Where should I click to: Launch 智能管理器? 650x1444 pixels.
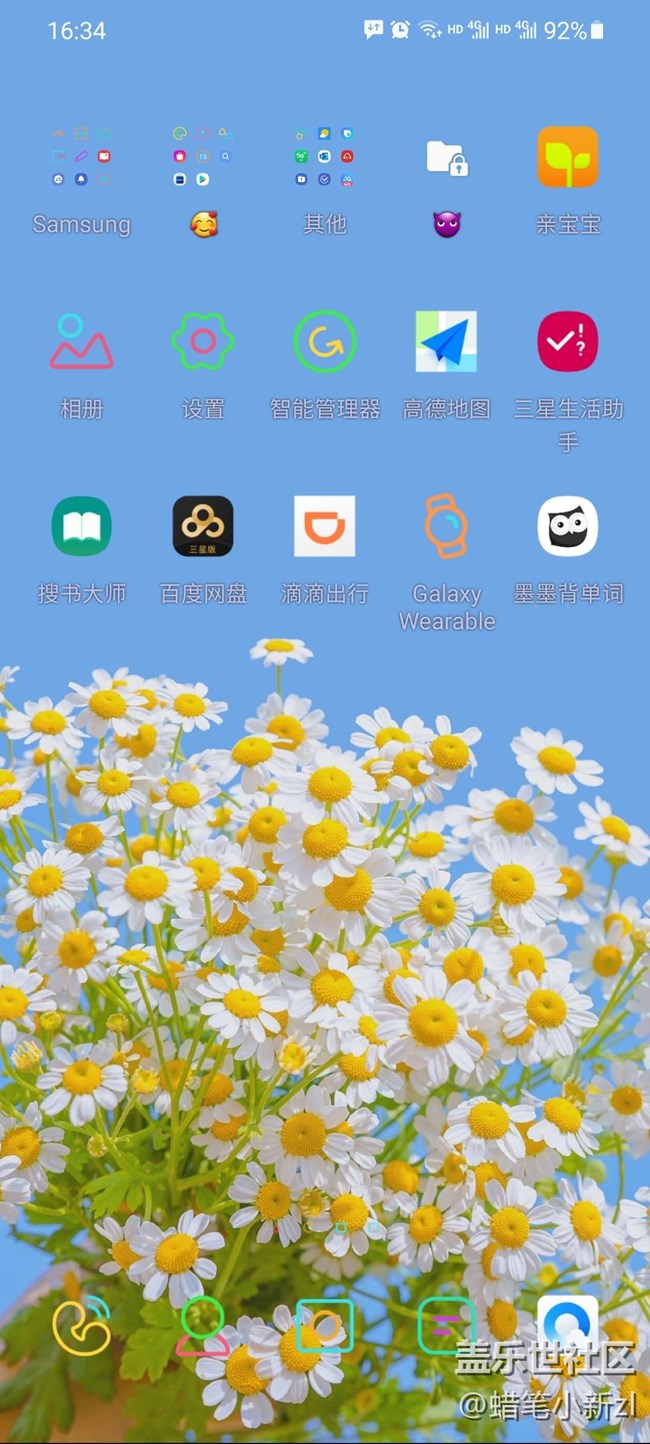point(325,342)
